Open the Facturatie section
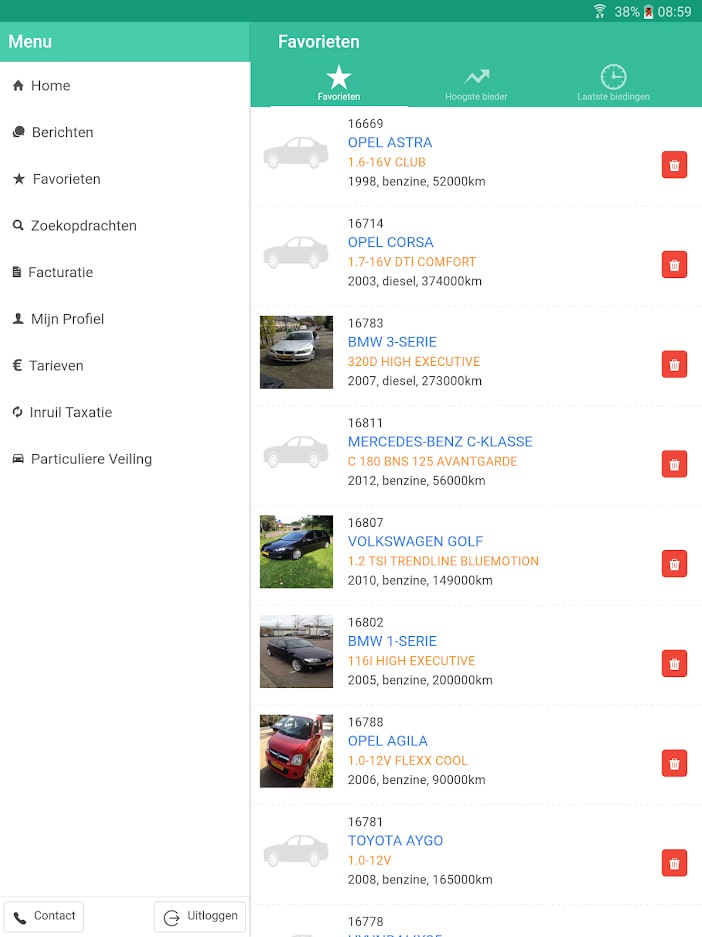Image resolution: width=702 pixels, height=937 pixels. tap(60, 272)
